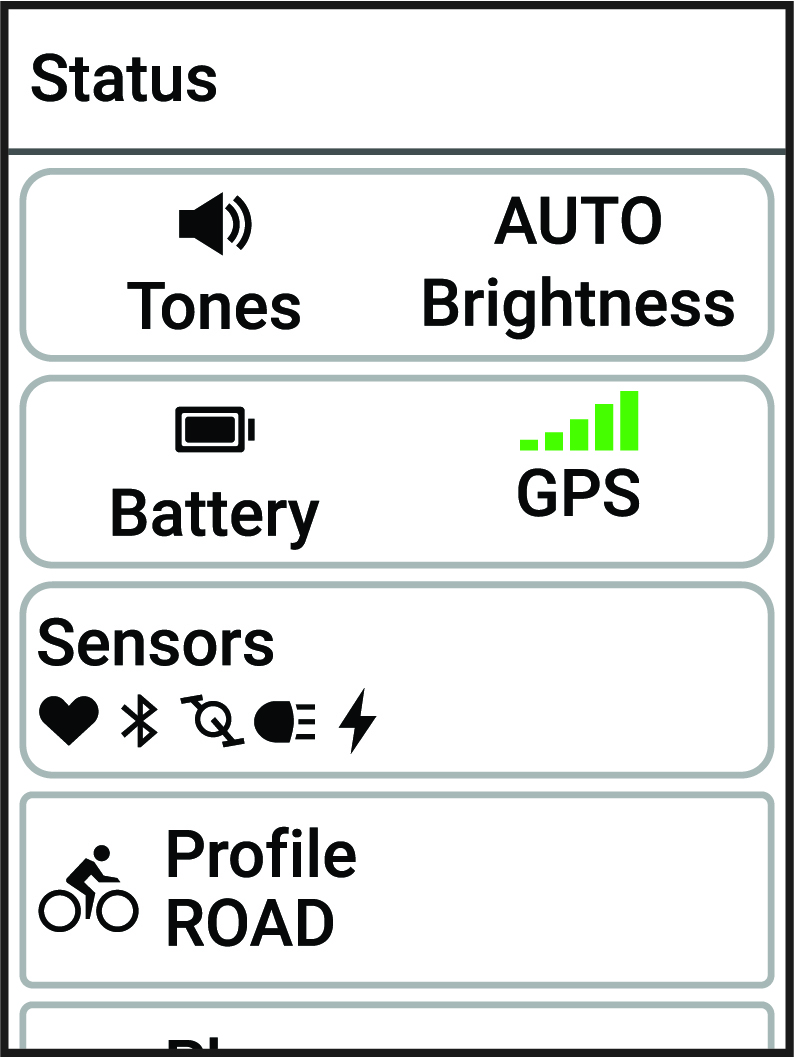Toggle Tones on or off

click(217, 262)
